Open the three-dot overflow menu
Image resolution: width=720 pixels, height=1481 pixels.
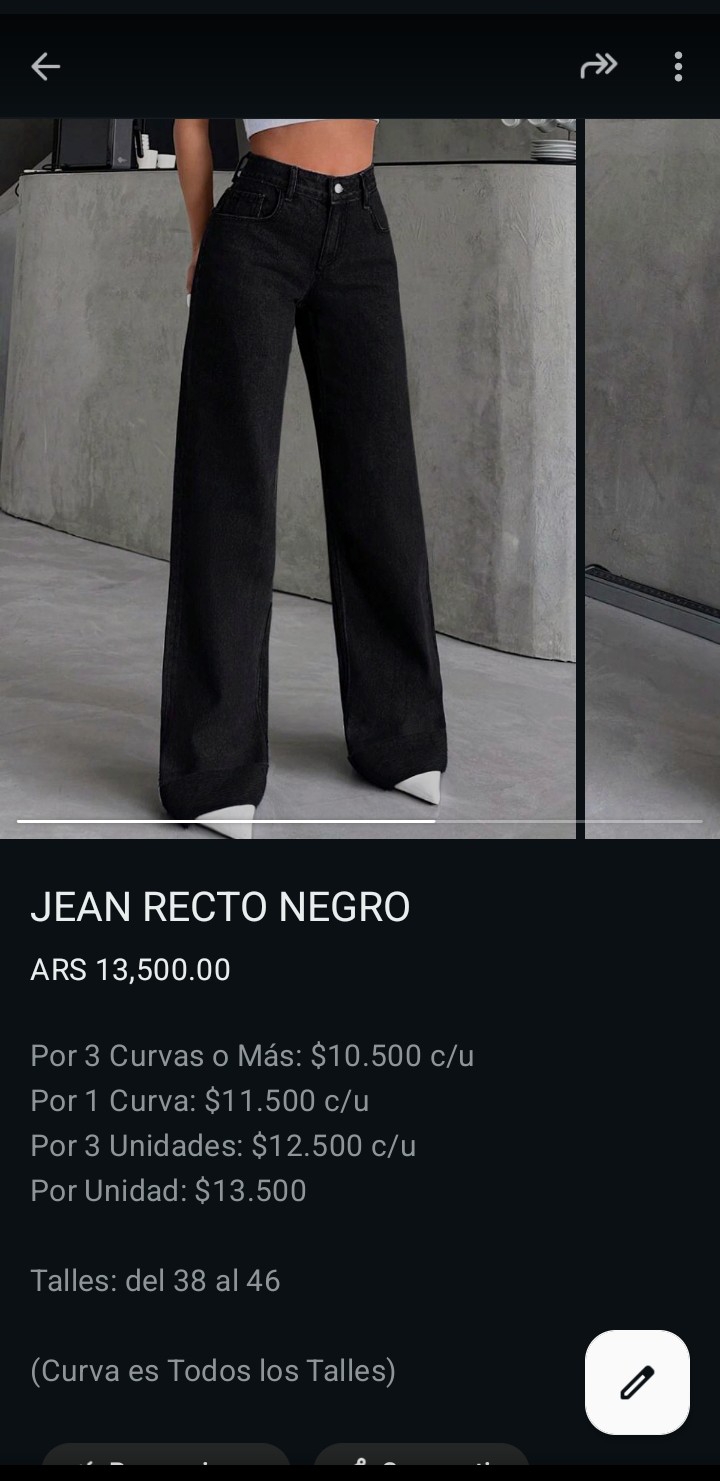678,67
